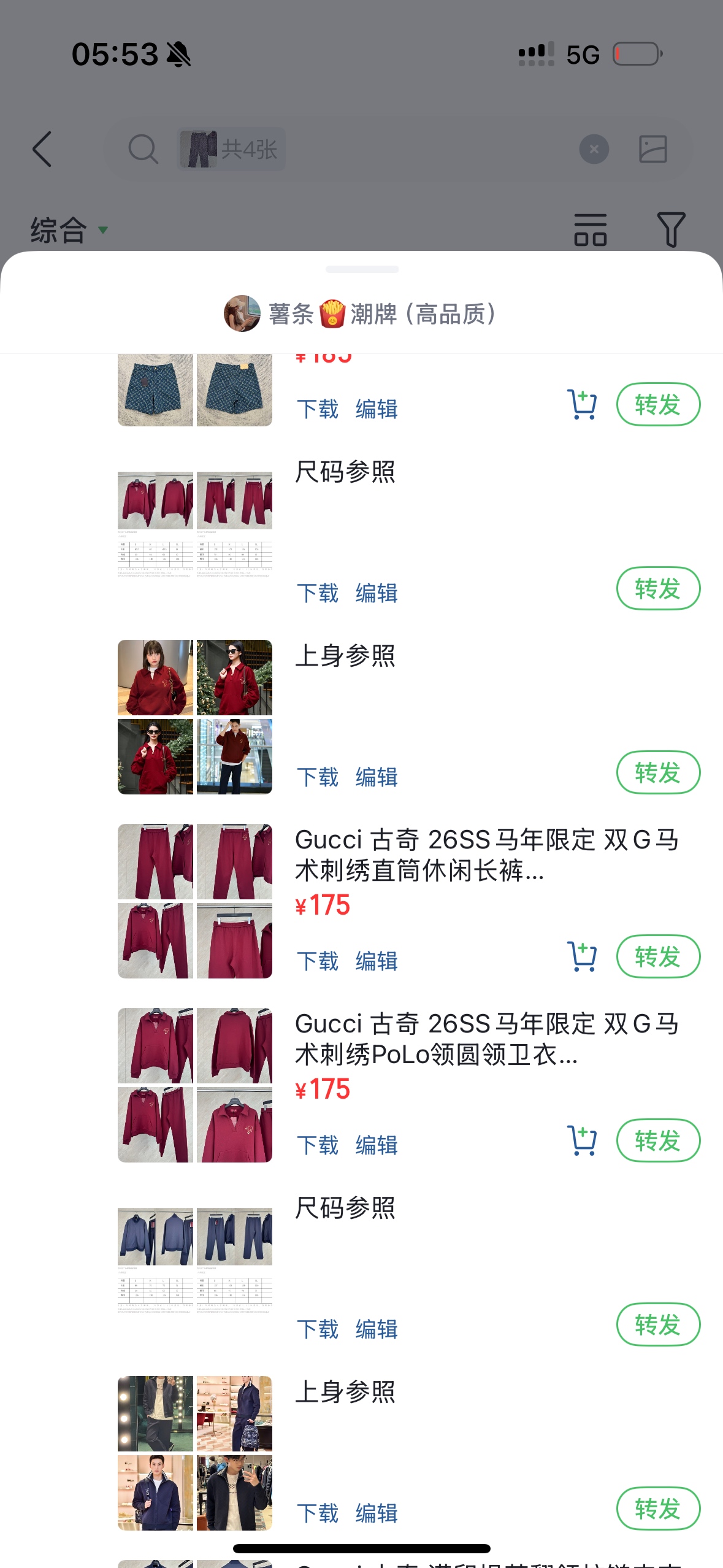Screen dimensions: 723x1568
Task: Open the red trousers photo of Gucci 长裤
Action: (x=155, y=861)
